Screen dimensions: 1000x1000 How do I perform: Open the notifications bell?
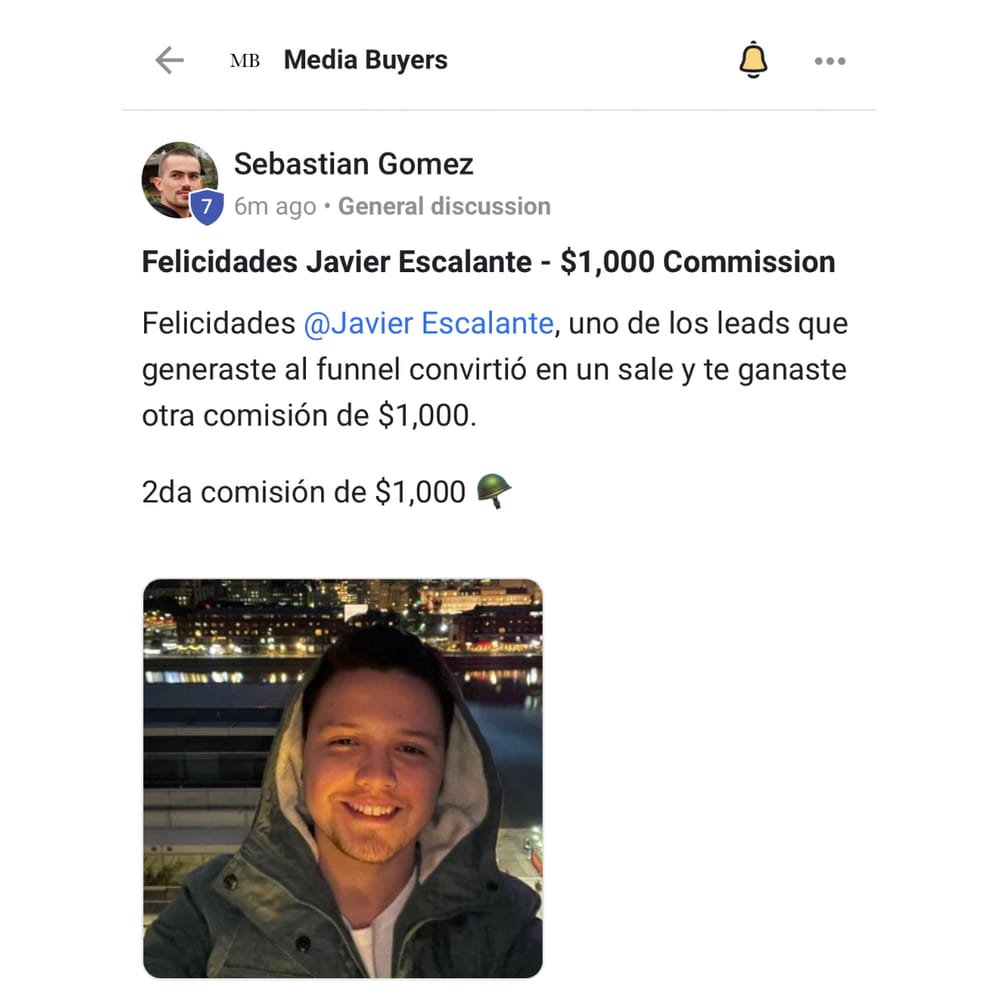[x=753, y=61]
